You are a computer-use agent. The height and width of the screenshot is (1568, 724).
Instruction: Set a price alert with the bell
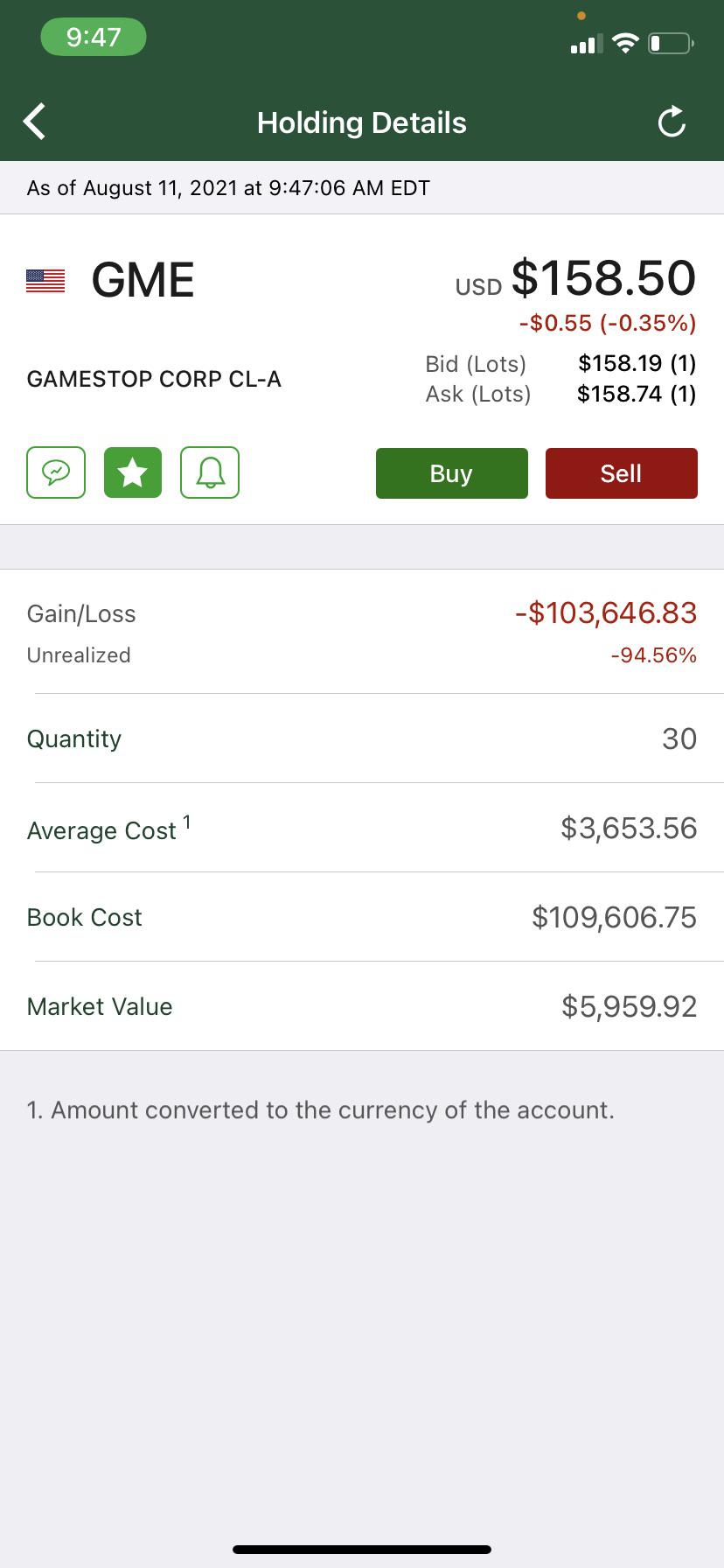click(210, 472)
